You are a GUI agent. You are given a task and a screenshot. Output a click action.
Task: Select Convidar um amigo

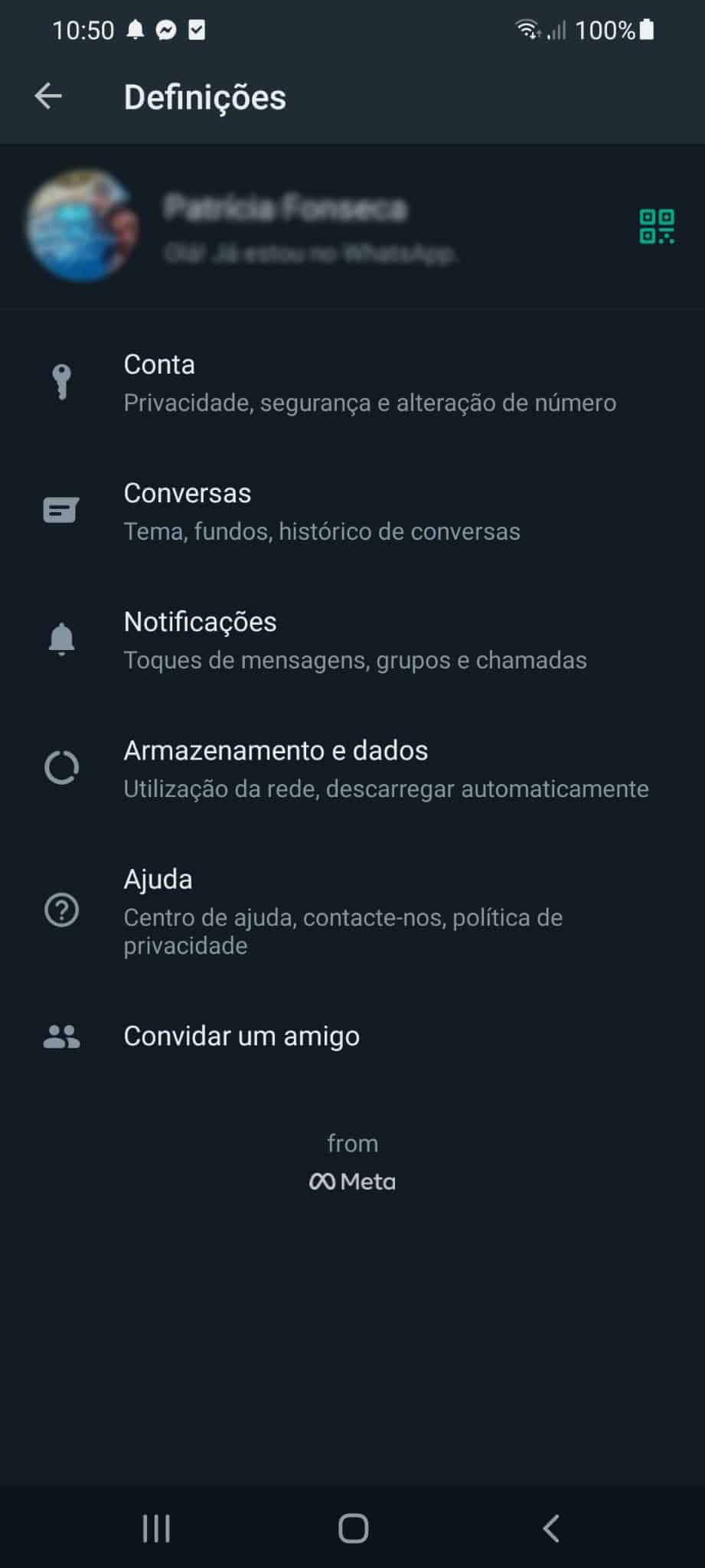[x=352, y=1036]
